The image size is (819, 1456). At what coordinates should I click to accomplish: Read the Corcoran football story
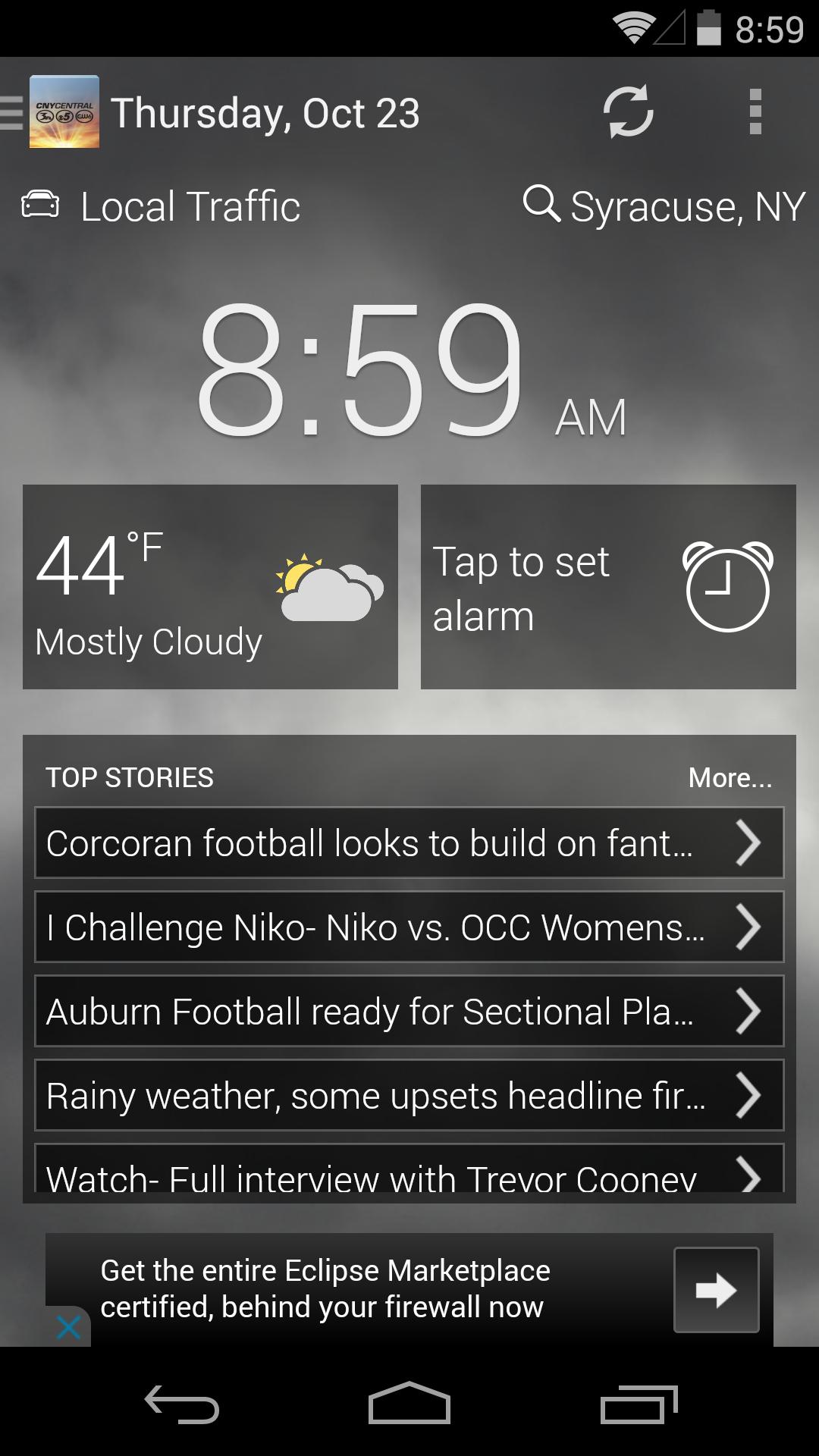coord(409,843)
